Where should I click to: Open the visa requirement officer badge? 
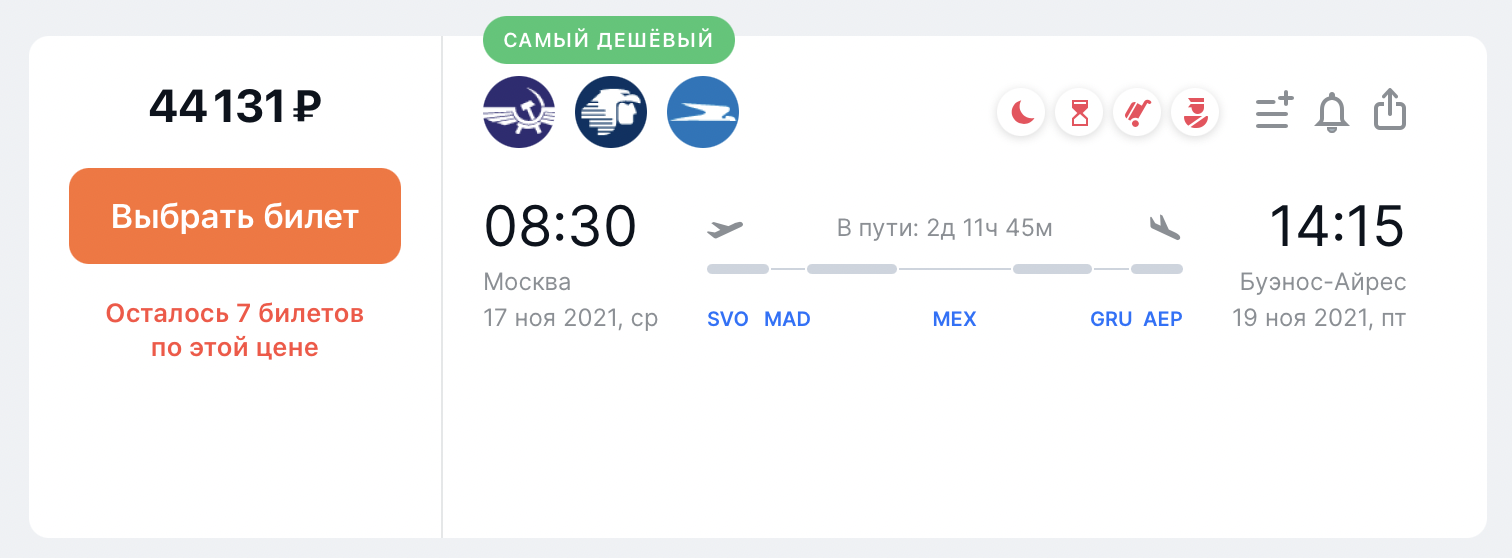[x=1195, y=112]
